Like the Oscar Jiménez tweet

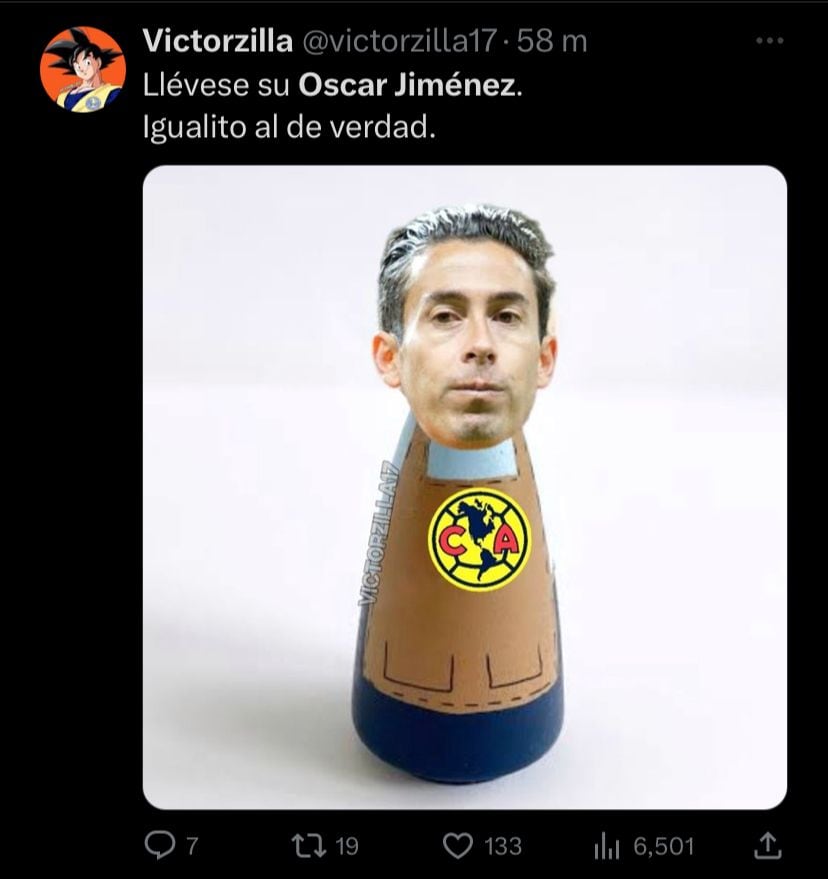(458, 846)
